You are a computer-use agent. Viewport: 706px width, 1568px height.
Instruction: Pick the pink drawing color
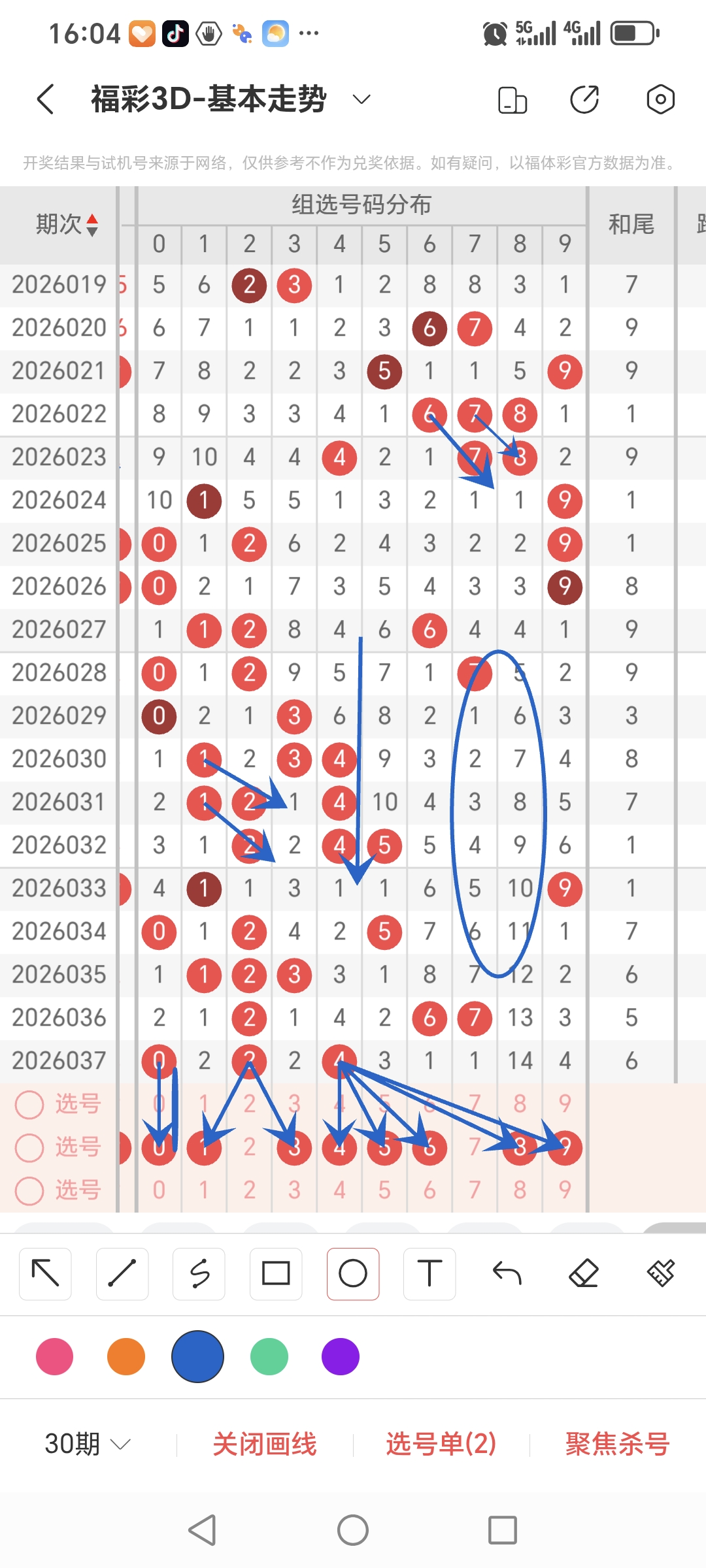pyautogui.click(x=55, y=1356)
